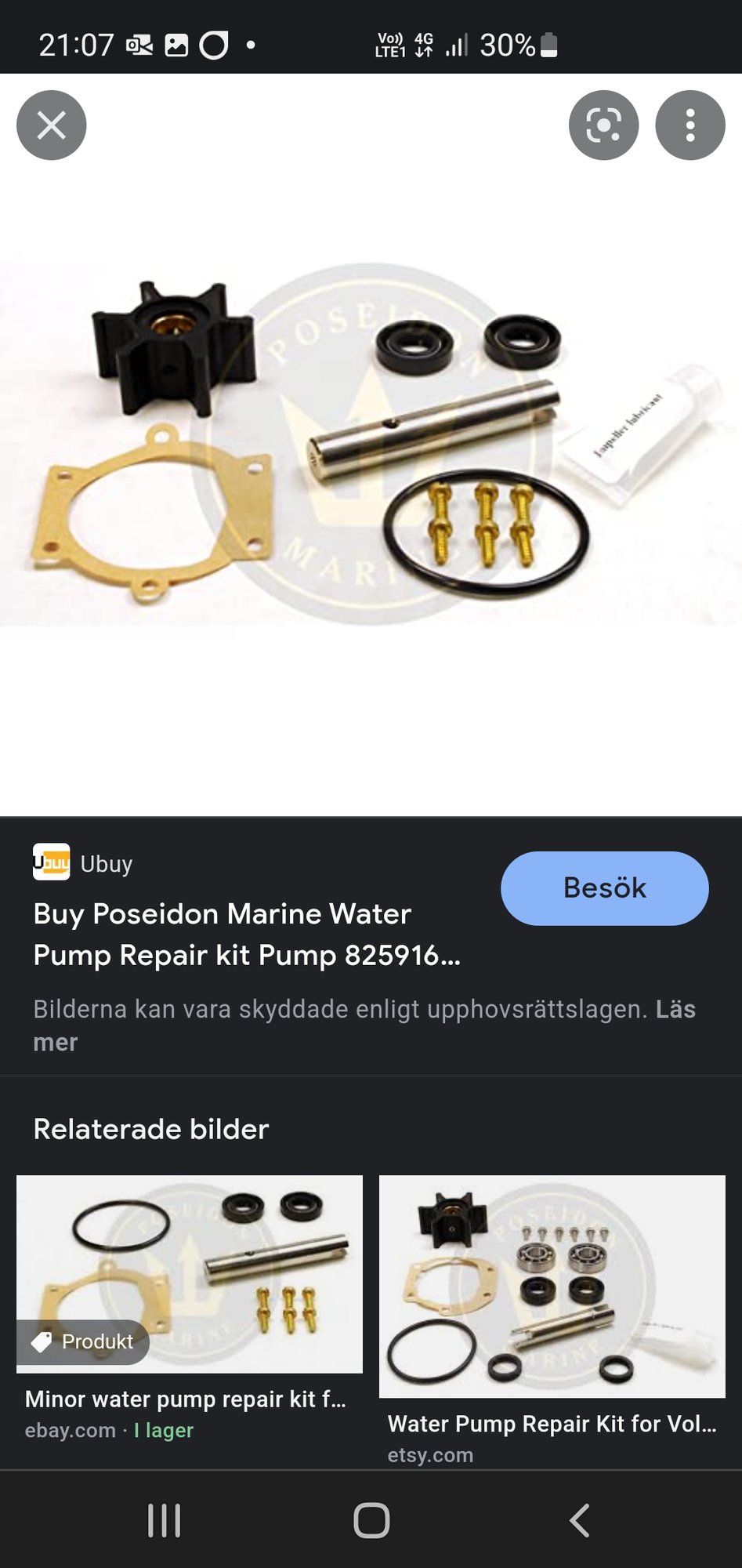Go back with the system back button

579,1521
